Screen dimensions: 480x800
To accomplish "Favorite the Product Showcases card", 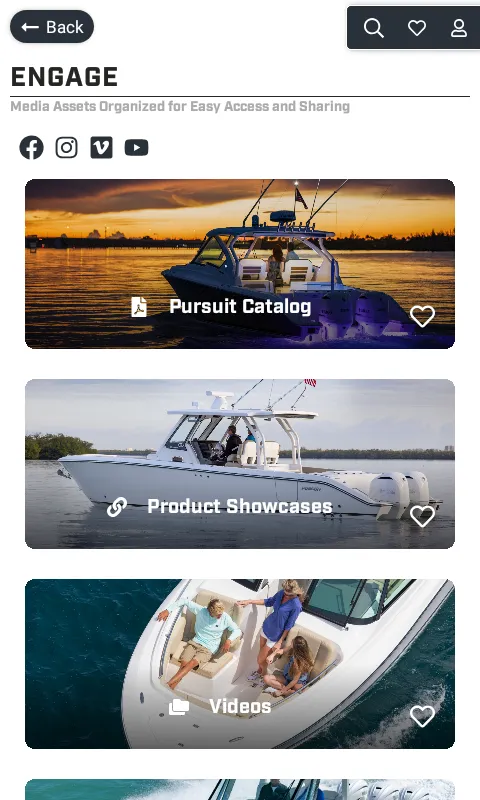I will coord(422,516).
